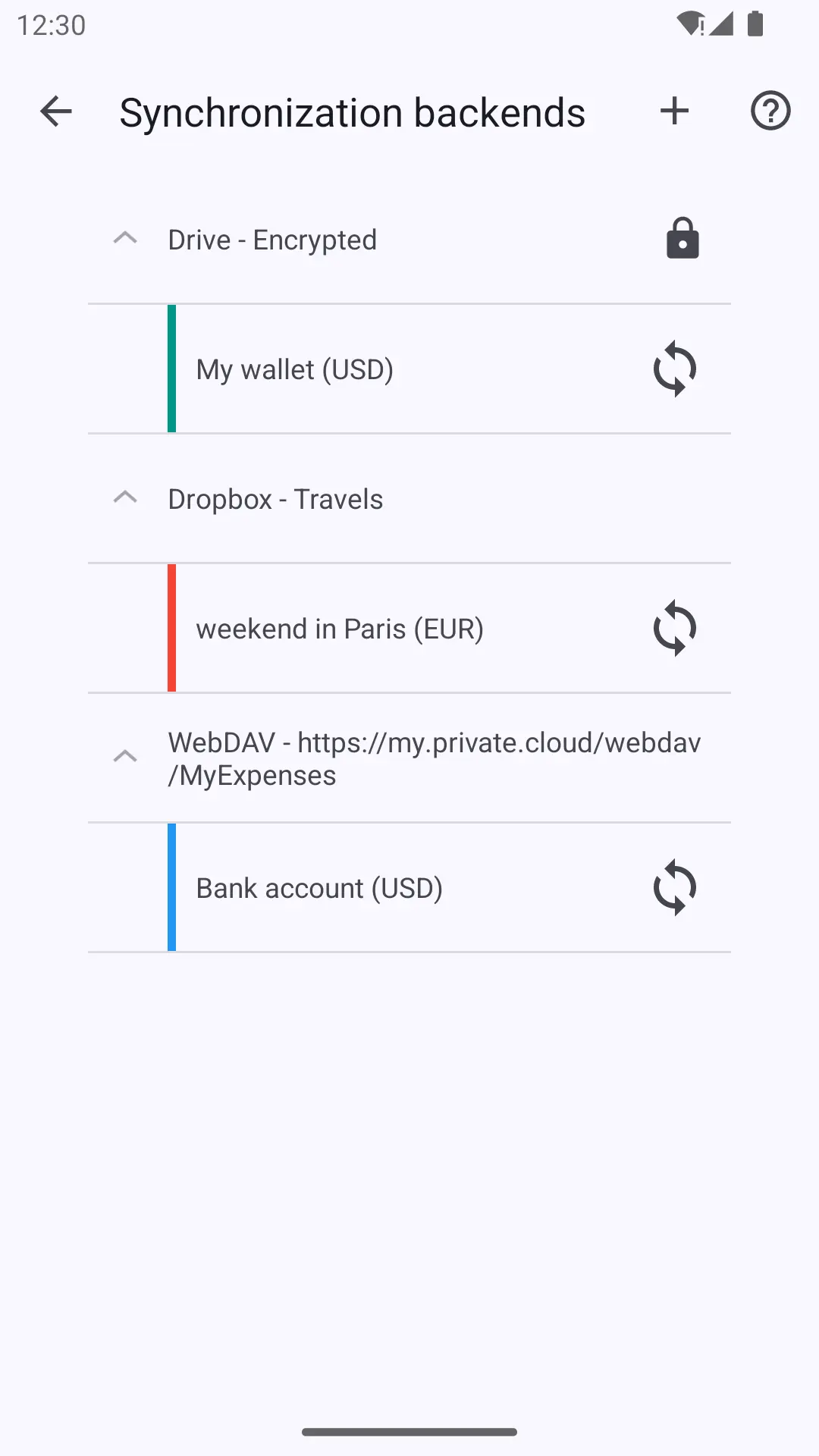Sync the weekend in Paris (EUR) account
The image size is (819, 1456).
[675, 629]
